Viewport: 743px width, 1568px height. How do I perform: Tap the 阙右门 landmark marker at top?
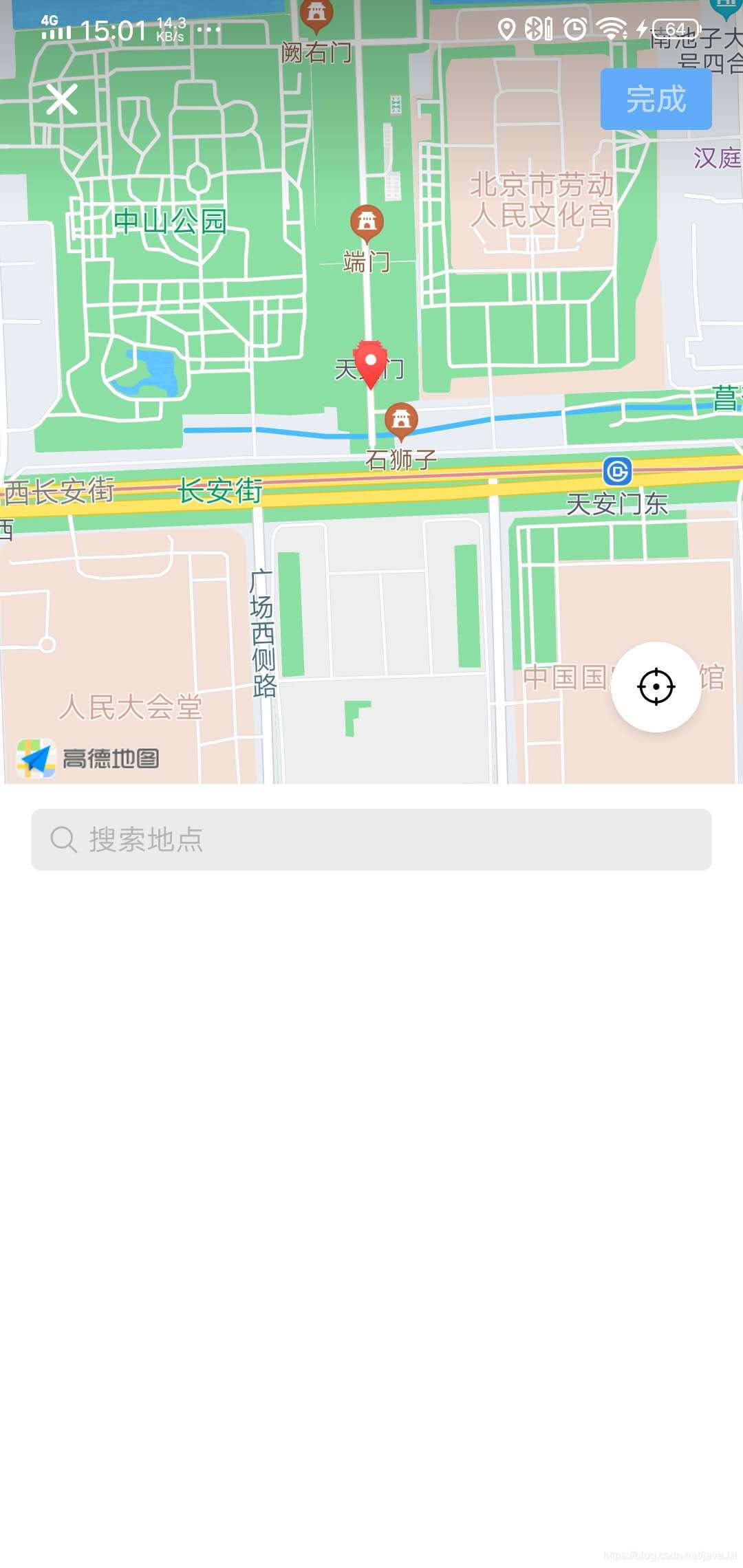pyautogui.click(x=317, y=12)
